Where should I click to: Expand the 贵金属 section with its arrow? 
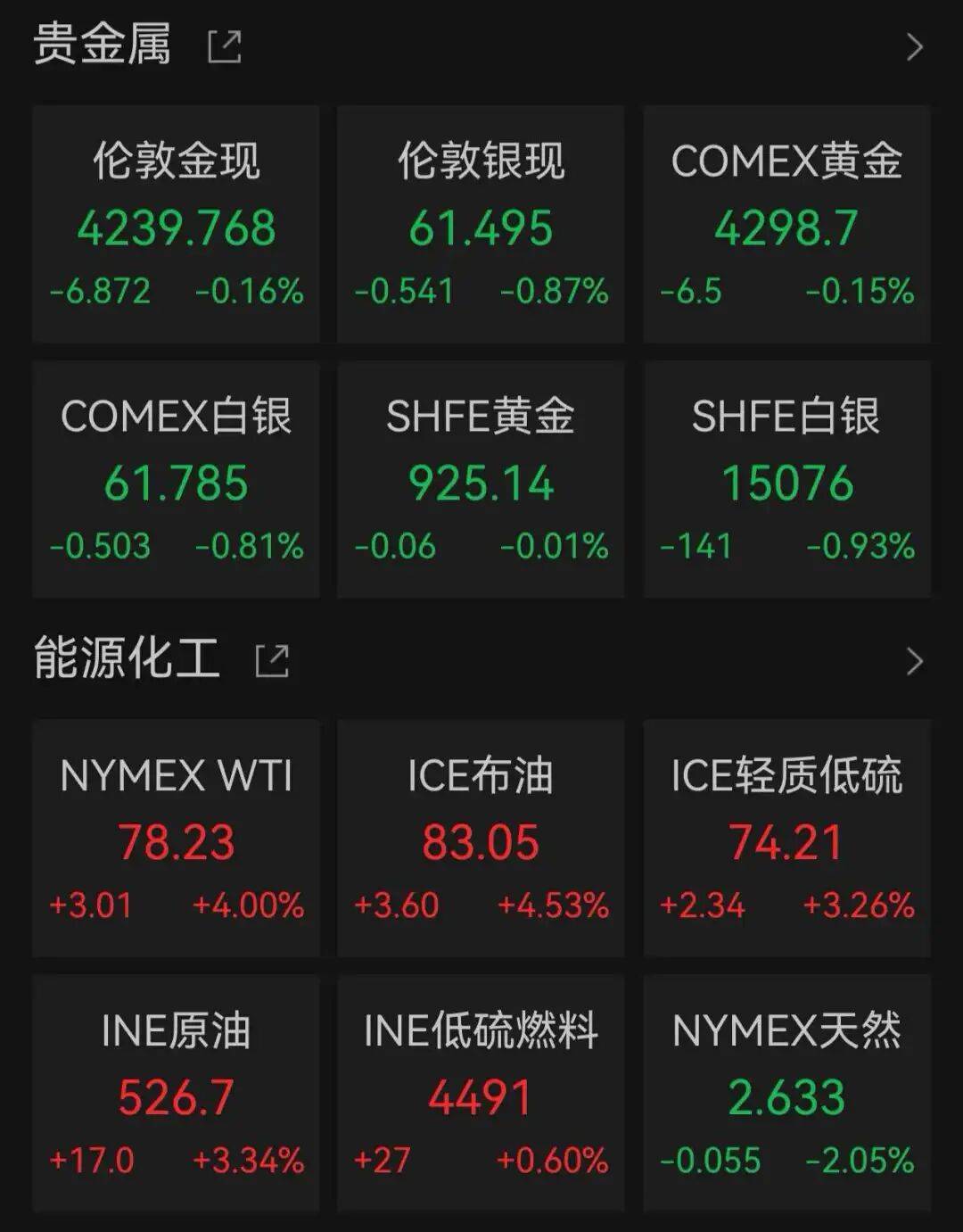(x=914, y=47)
